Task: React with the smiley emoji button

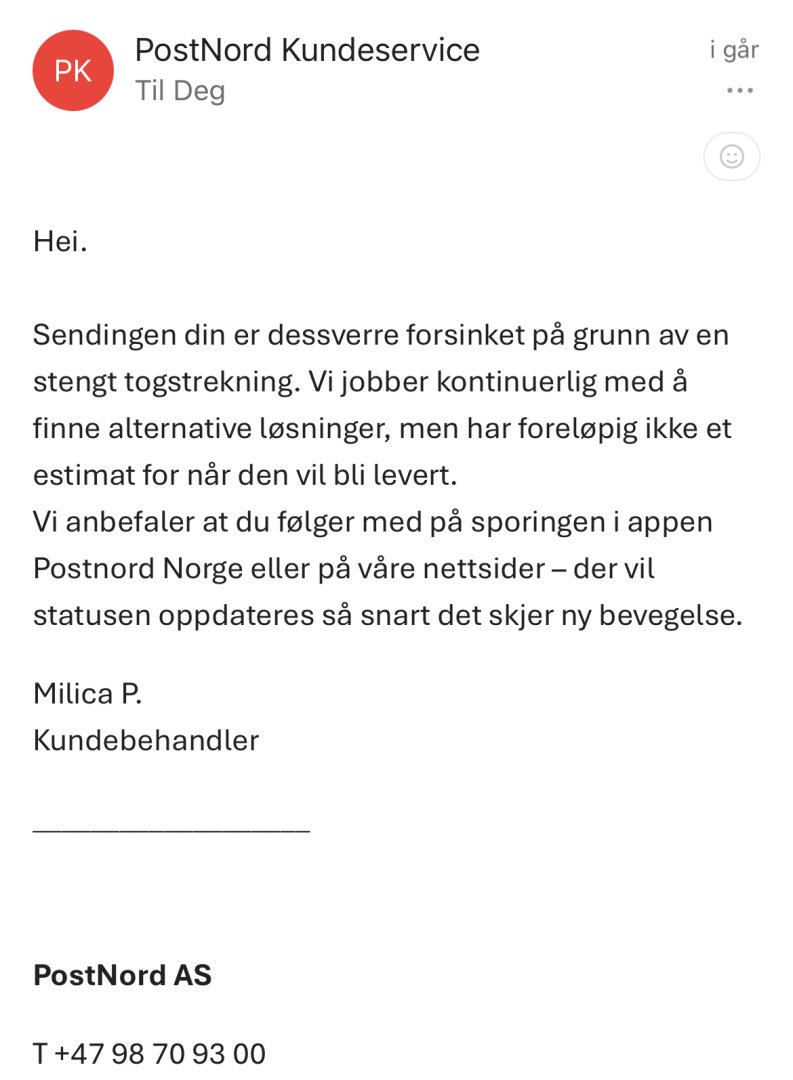Action: pyautogui.click(x=732, y=157)
